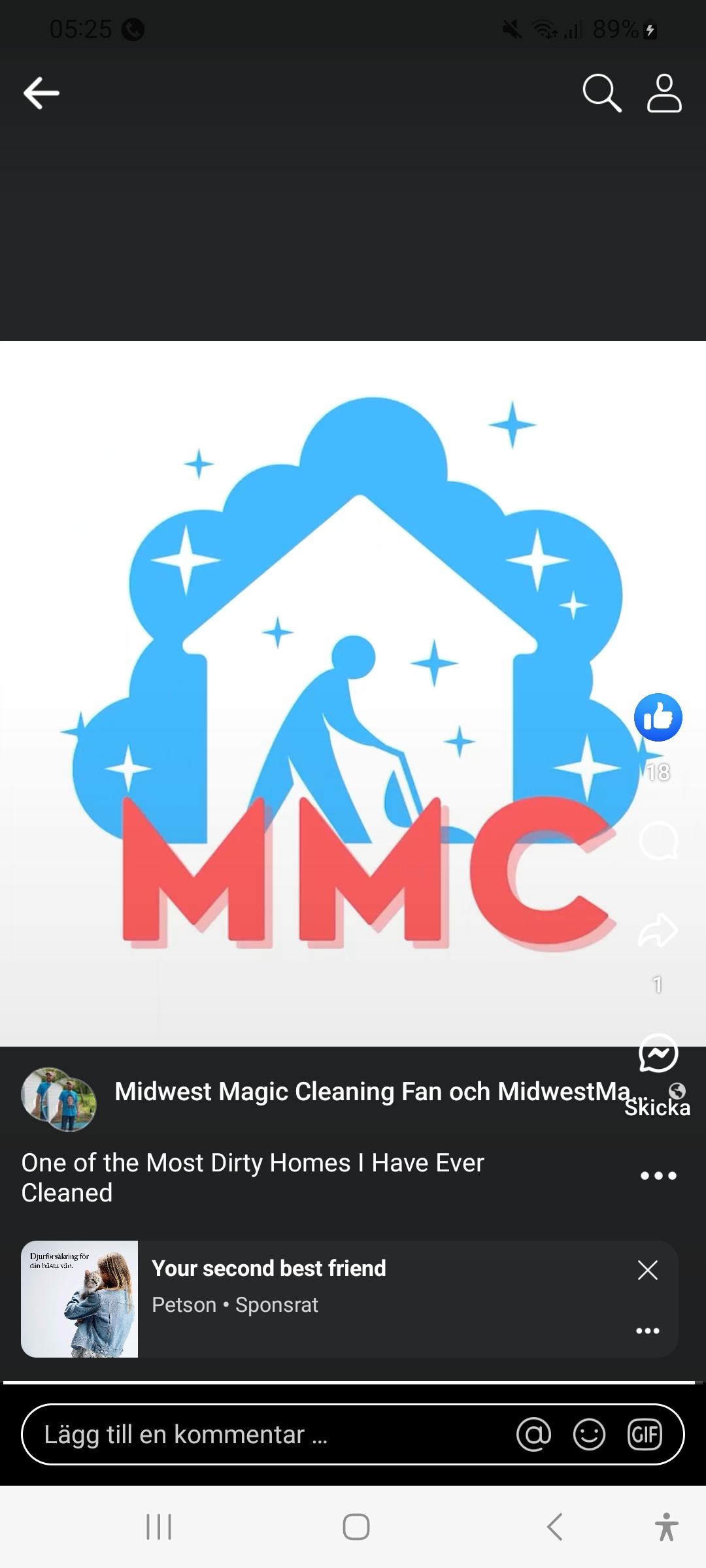Open search from the top bar
The image size is (706, 1568).
tap(601, 93)
